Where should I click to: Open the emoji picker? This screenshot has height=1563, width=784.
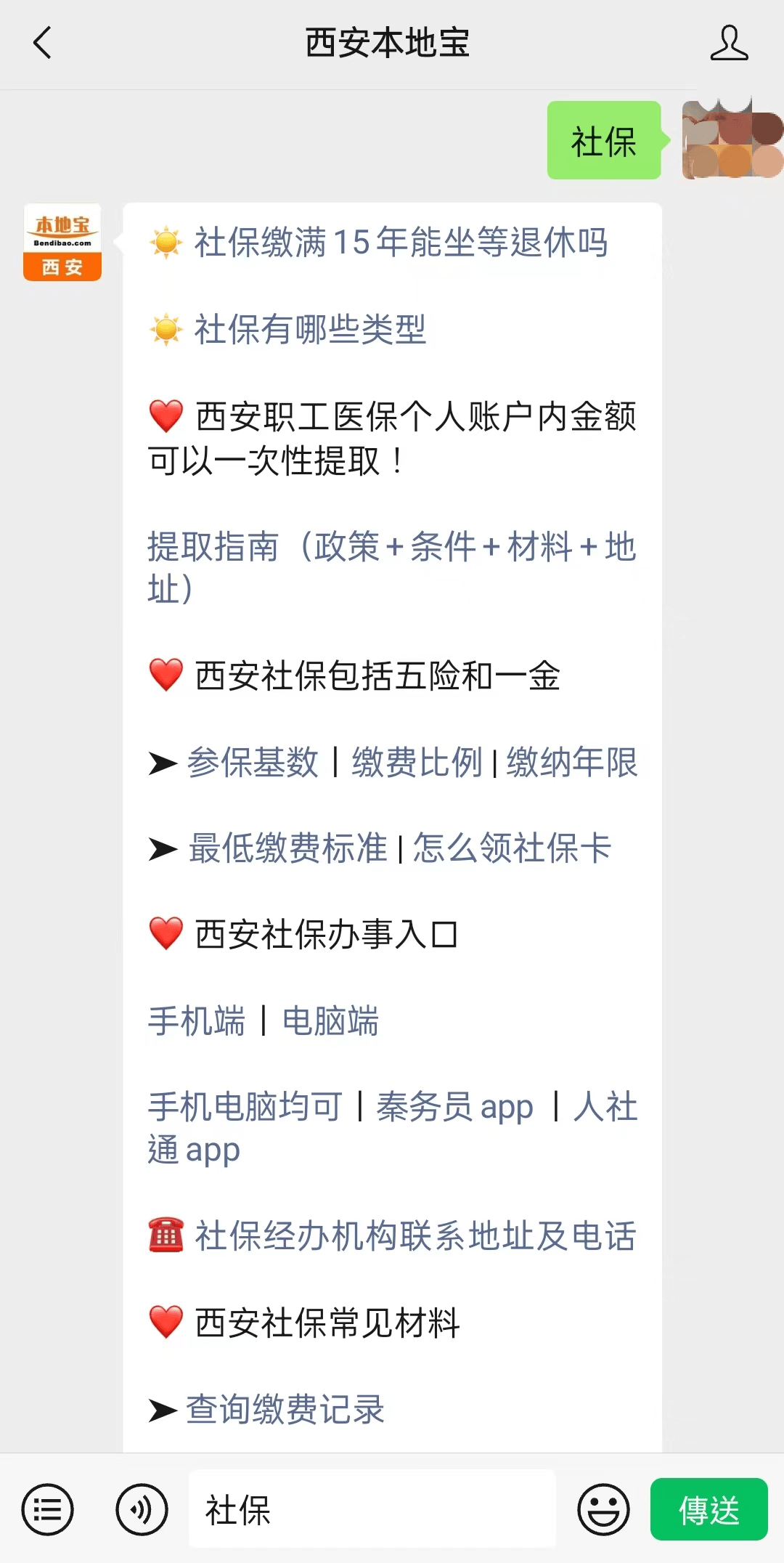point(603,1509)
